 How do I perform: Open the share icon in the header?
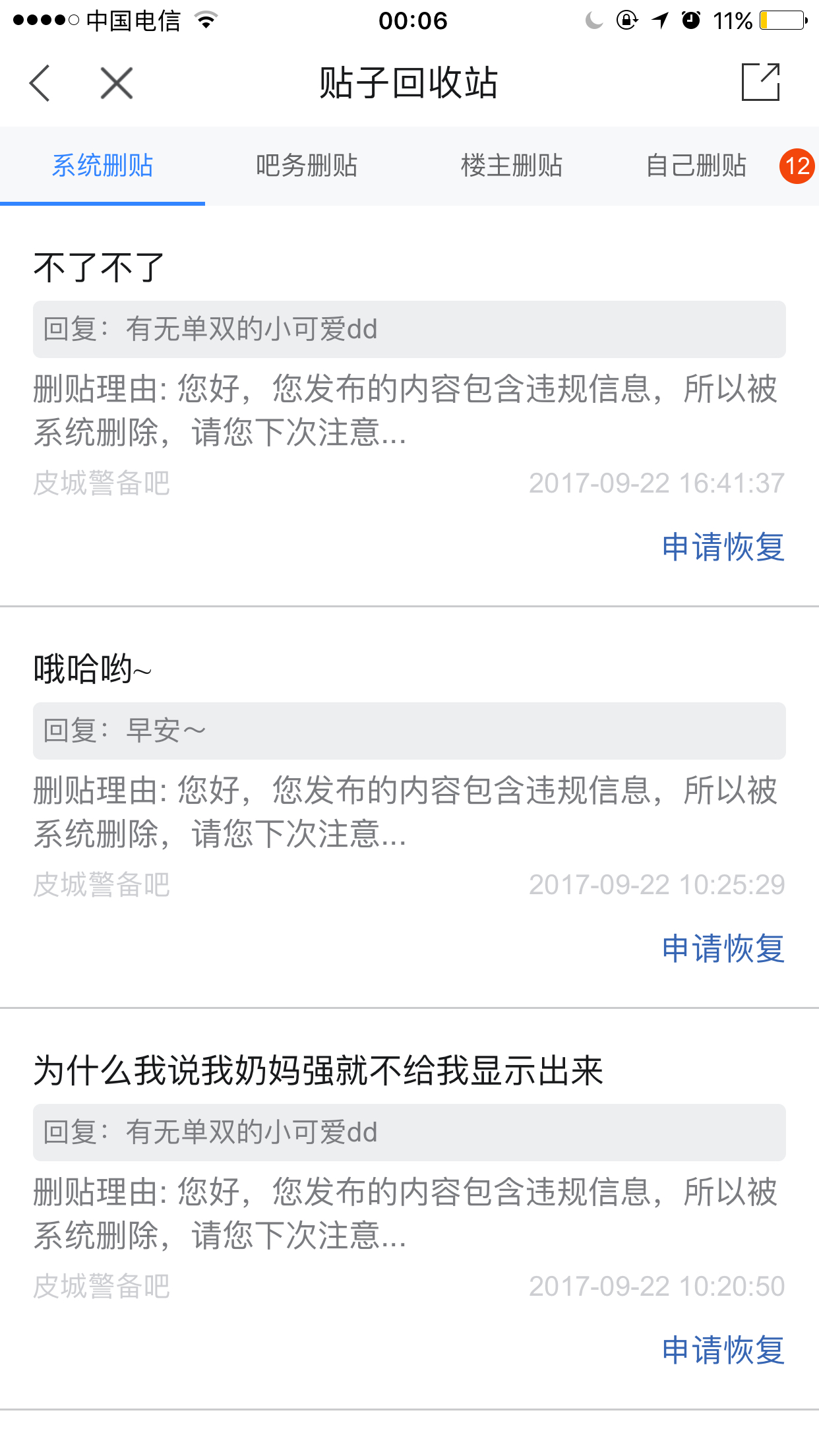point(760,82)
